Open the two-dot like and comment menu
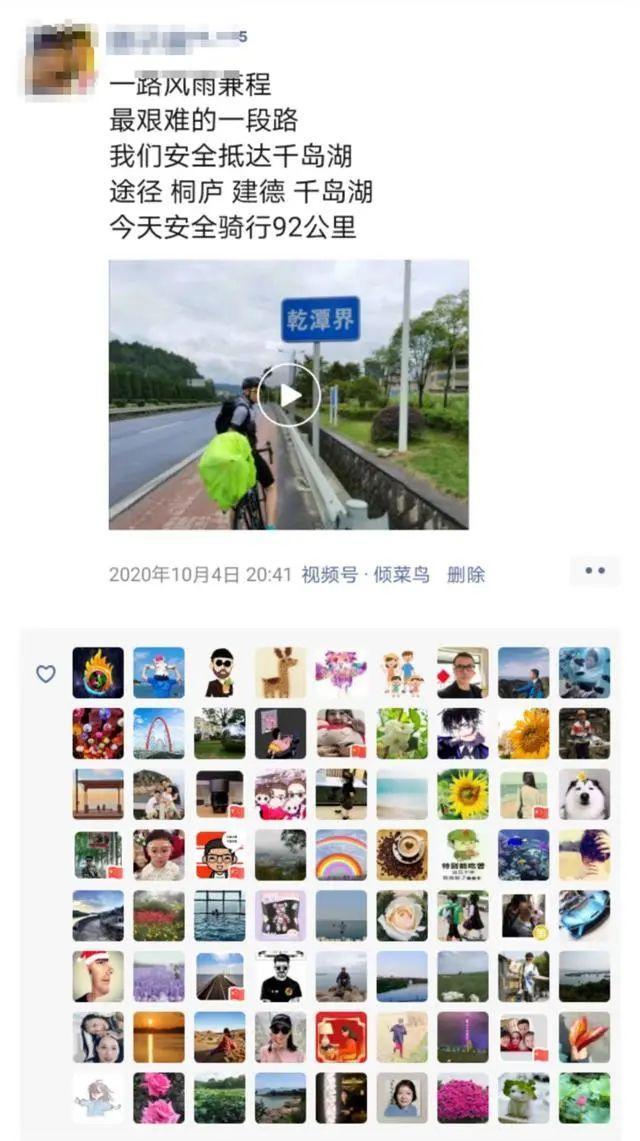 click(595, 571)
